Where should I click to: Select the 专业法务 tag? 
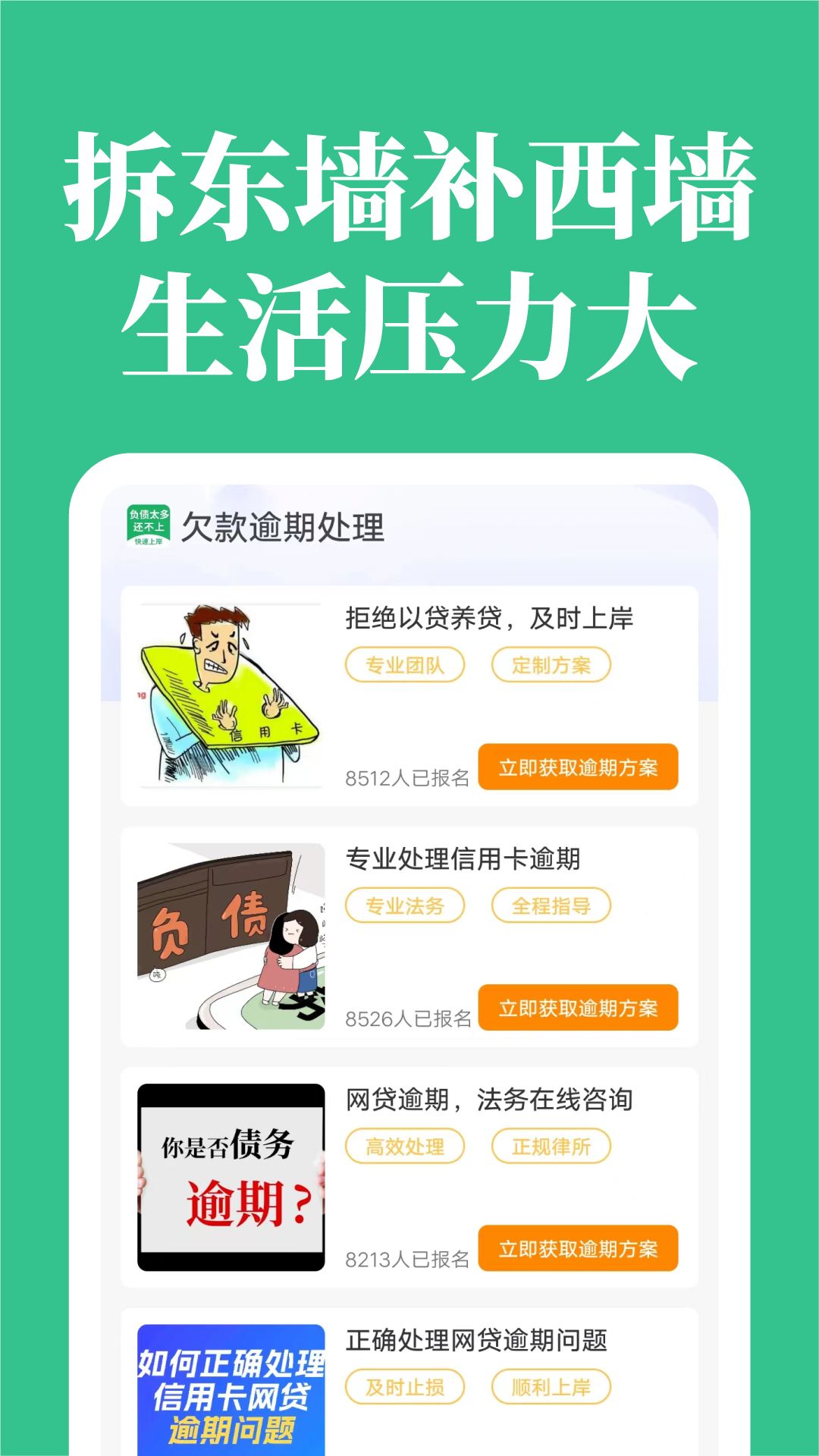pyautogui.click(x=404, y=906)
